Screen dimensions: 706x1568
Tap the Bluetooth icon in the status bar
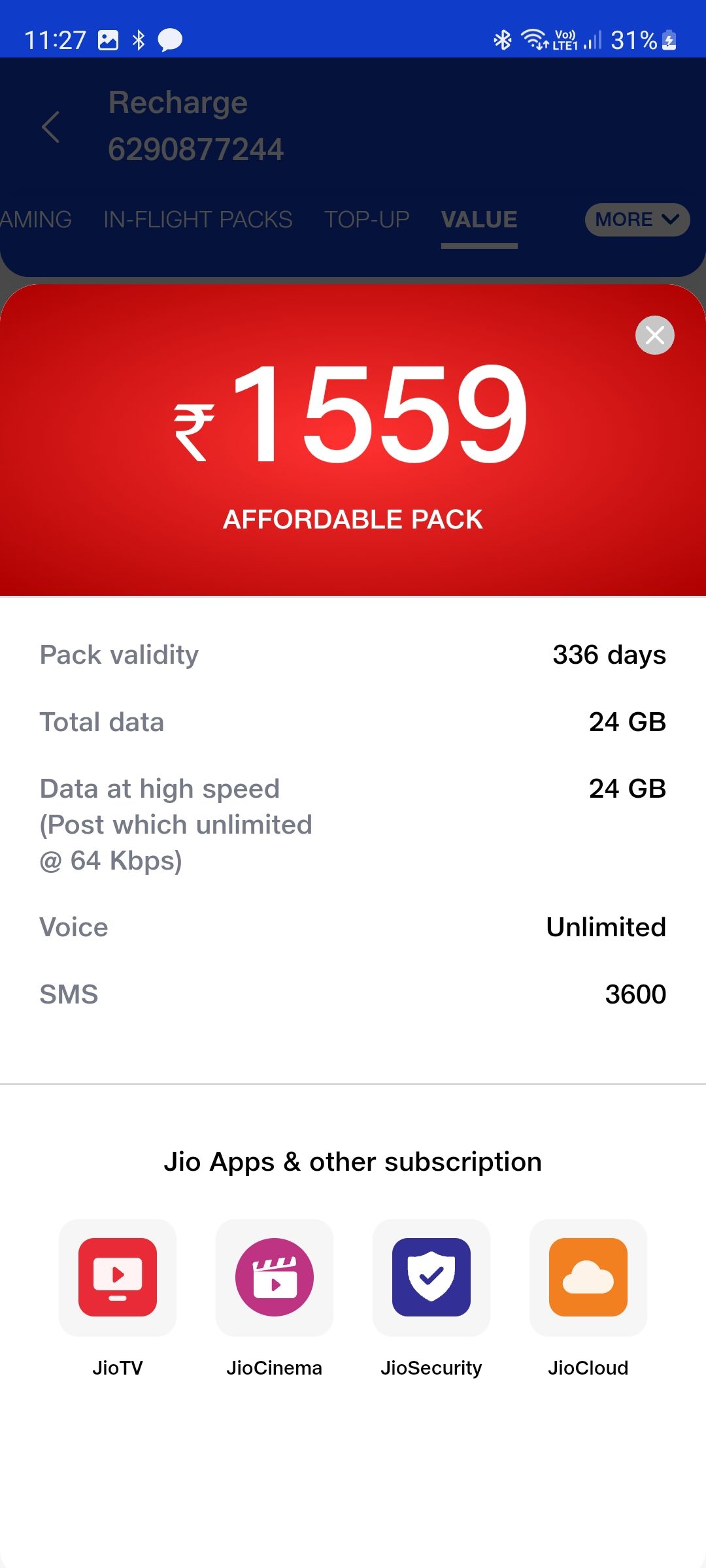pyautogui.click(x=138, y=41)
